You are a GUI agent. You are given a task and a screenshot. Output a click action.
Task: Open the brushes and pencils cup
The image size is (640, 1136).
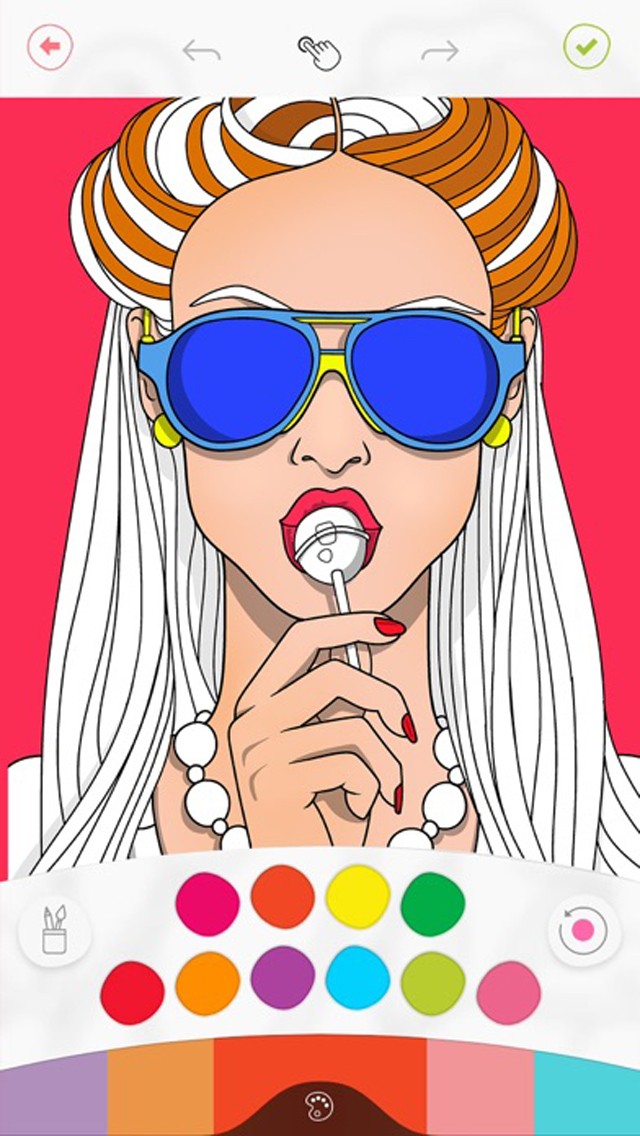54,930
